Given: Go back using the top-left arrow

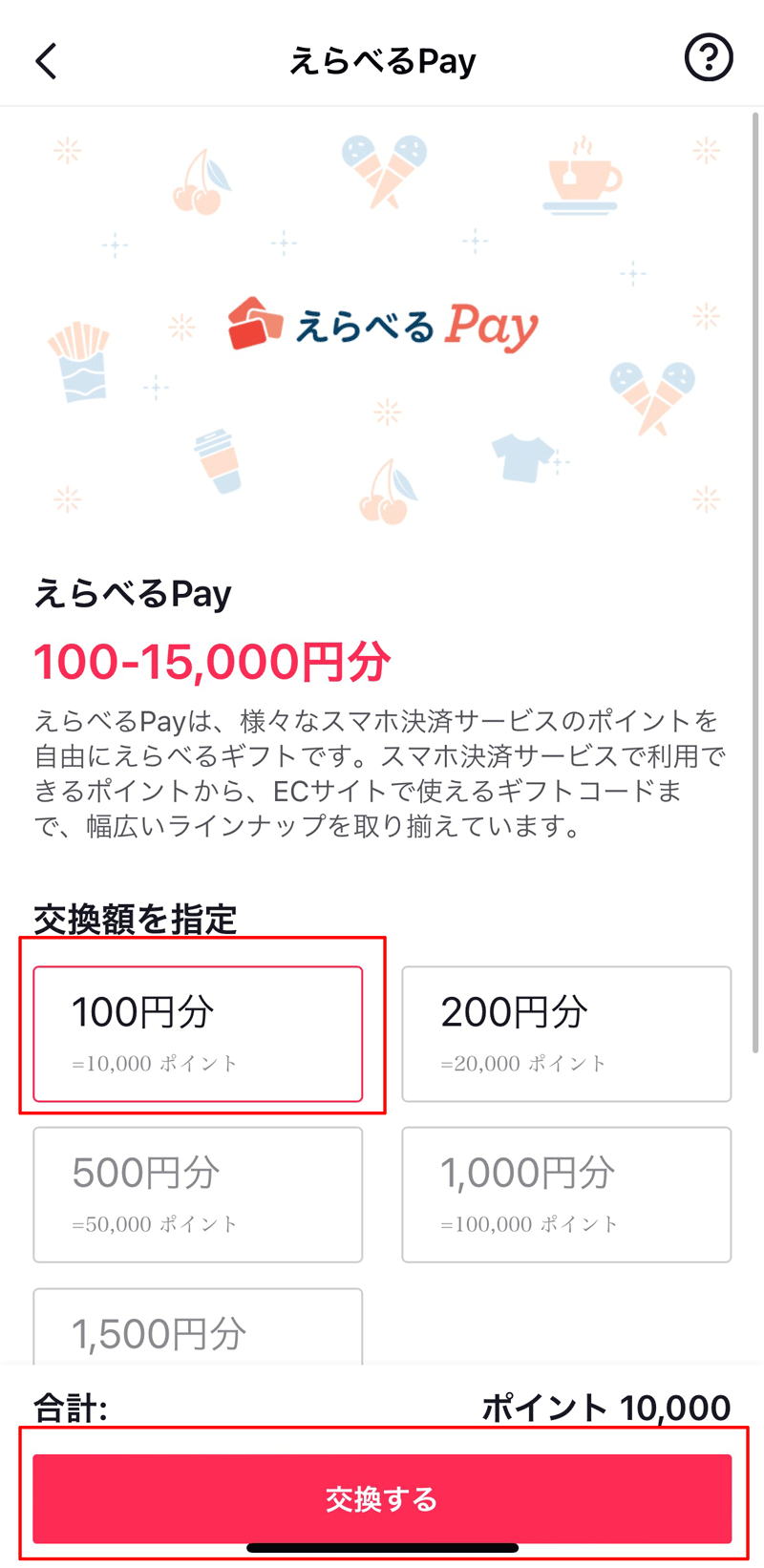Looking at the screenshot, I should point(46,61).
